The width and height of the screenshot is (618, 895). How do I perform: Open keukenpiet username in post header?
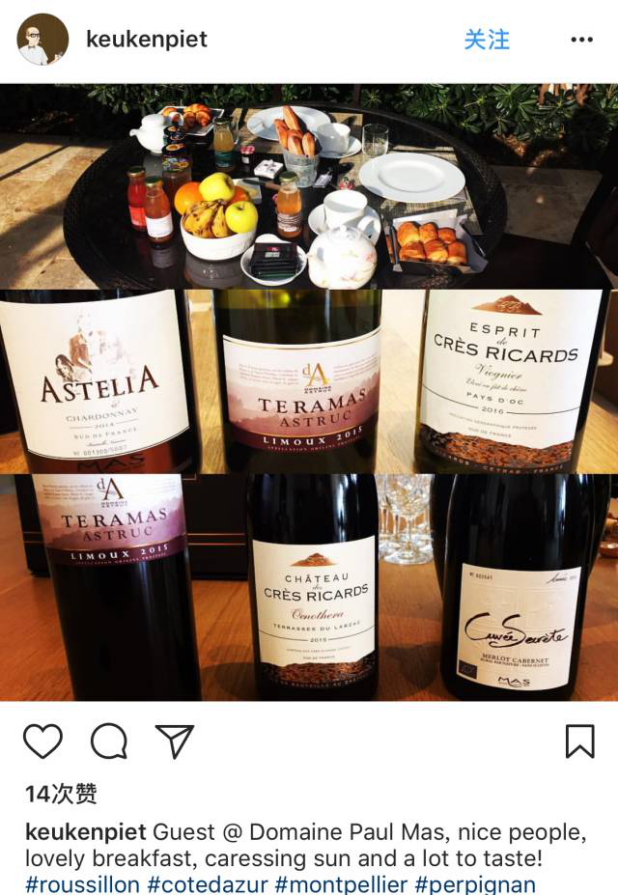[x=146, y=40]
